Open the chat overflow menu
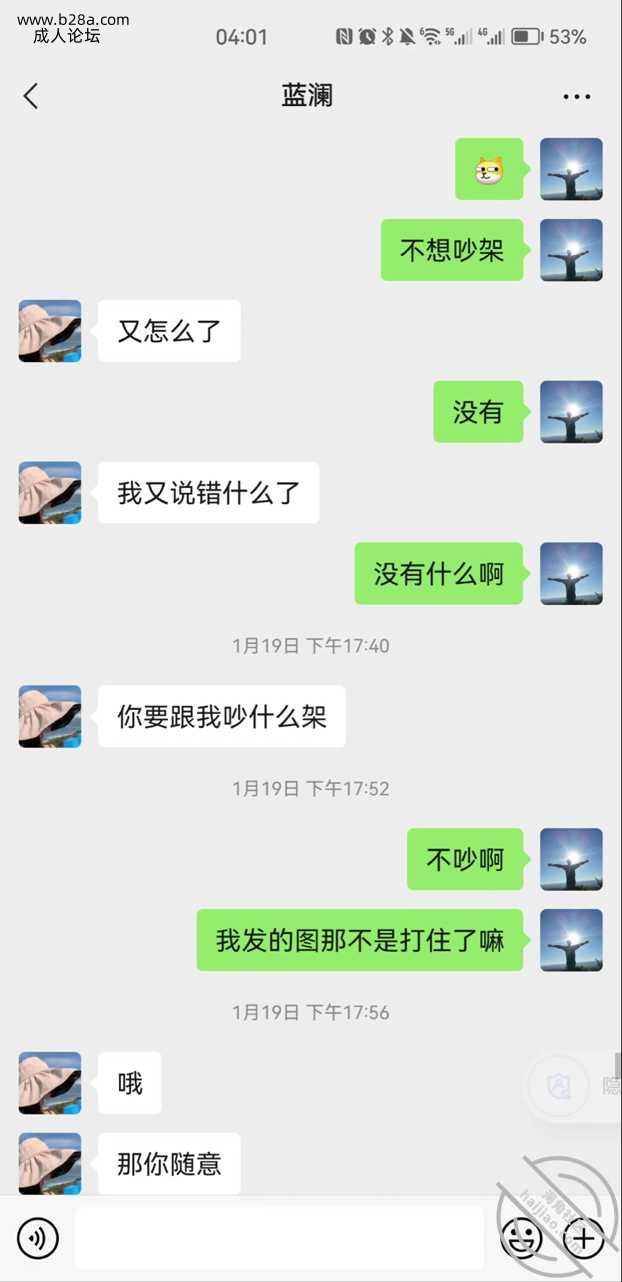Image resolution: width=622 pixels, height=1282 pixels. [x=576, y=97]
